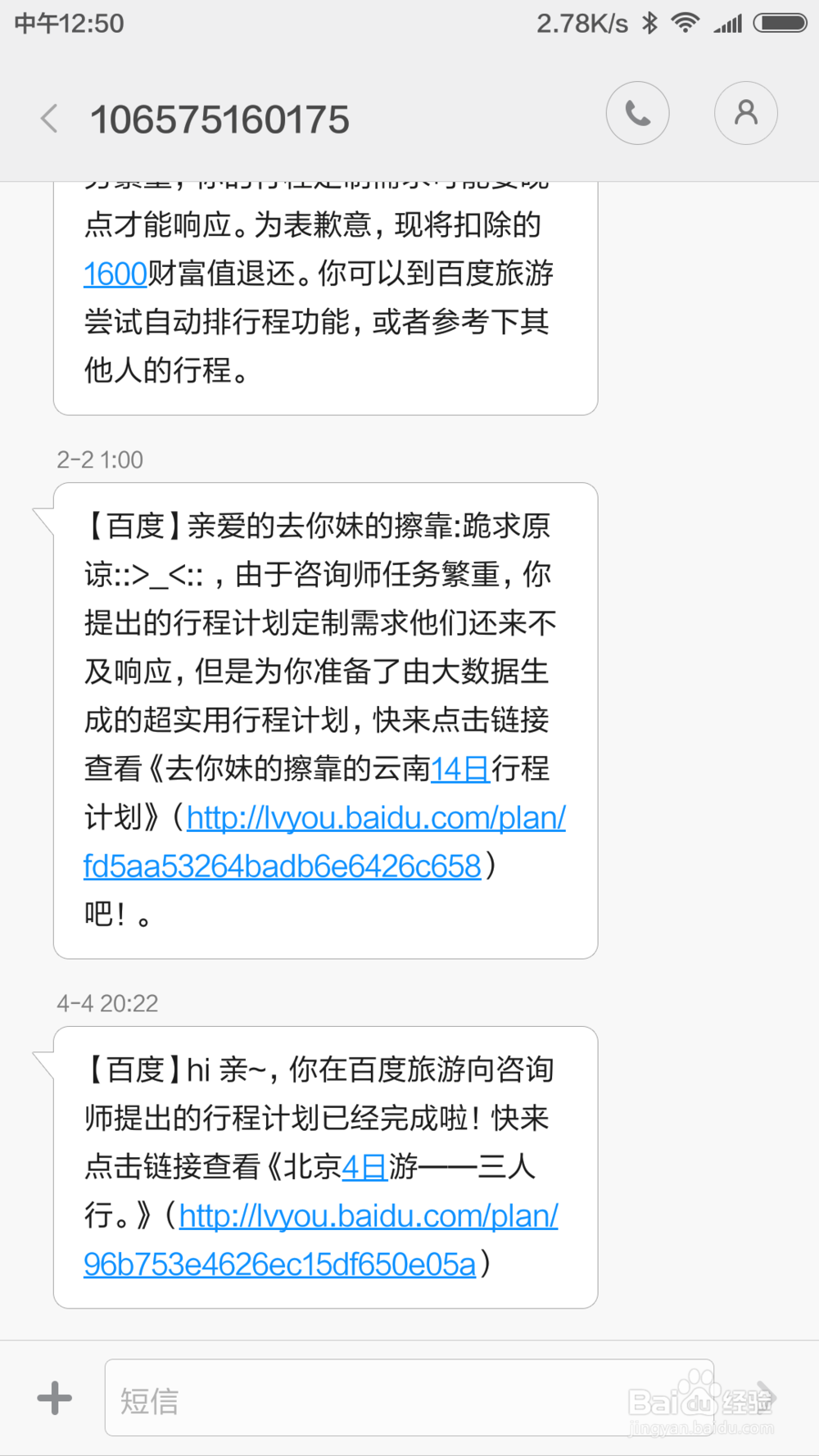Open the call icon to dial sender
This screenshot has width=819, height=1456.
[x=637, y=113]
